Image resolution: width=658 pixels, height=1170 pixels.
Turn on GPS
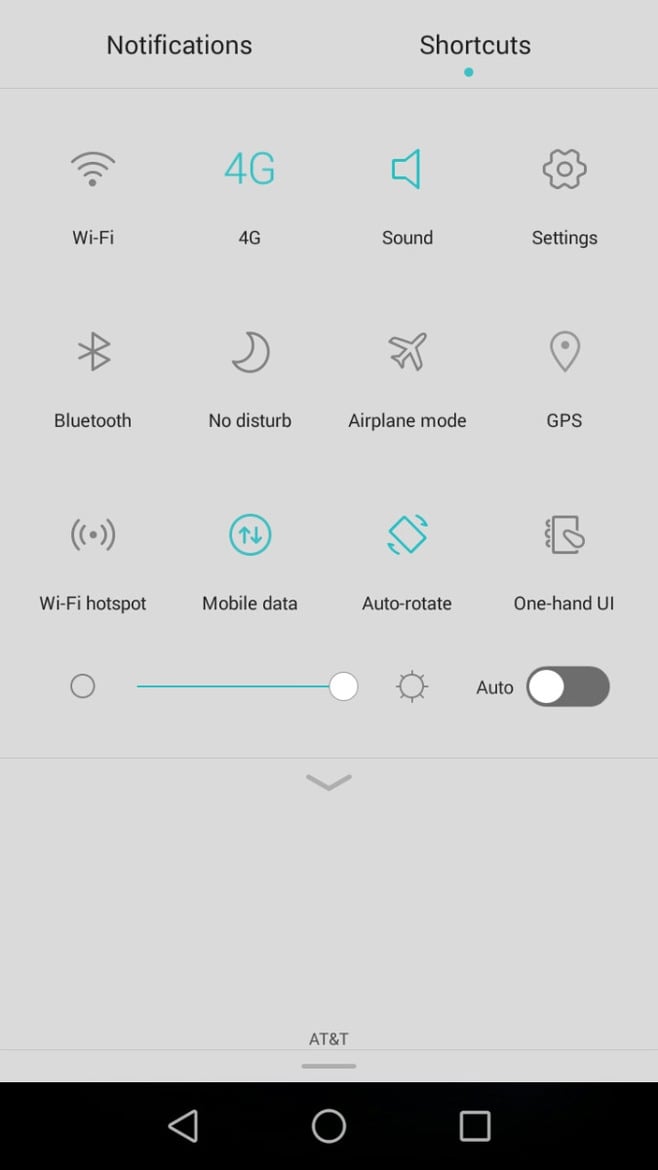pos(564,353)
